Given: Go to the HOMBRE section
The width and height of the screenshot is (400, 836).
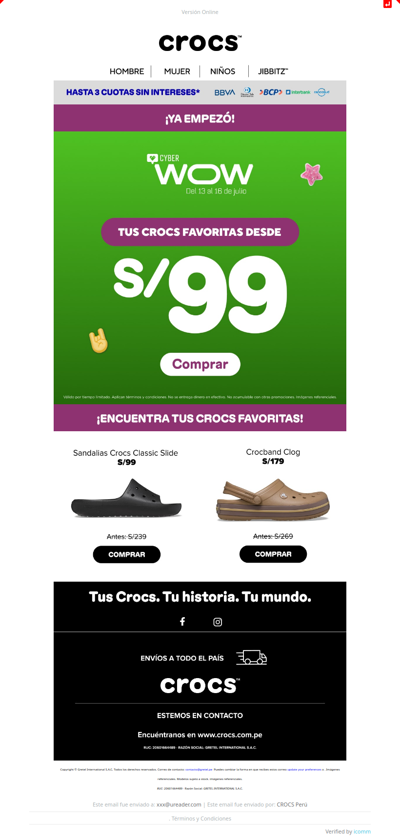Looking at the screenshot, I should (126, 71).
